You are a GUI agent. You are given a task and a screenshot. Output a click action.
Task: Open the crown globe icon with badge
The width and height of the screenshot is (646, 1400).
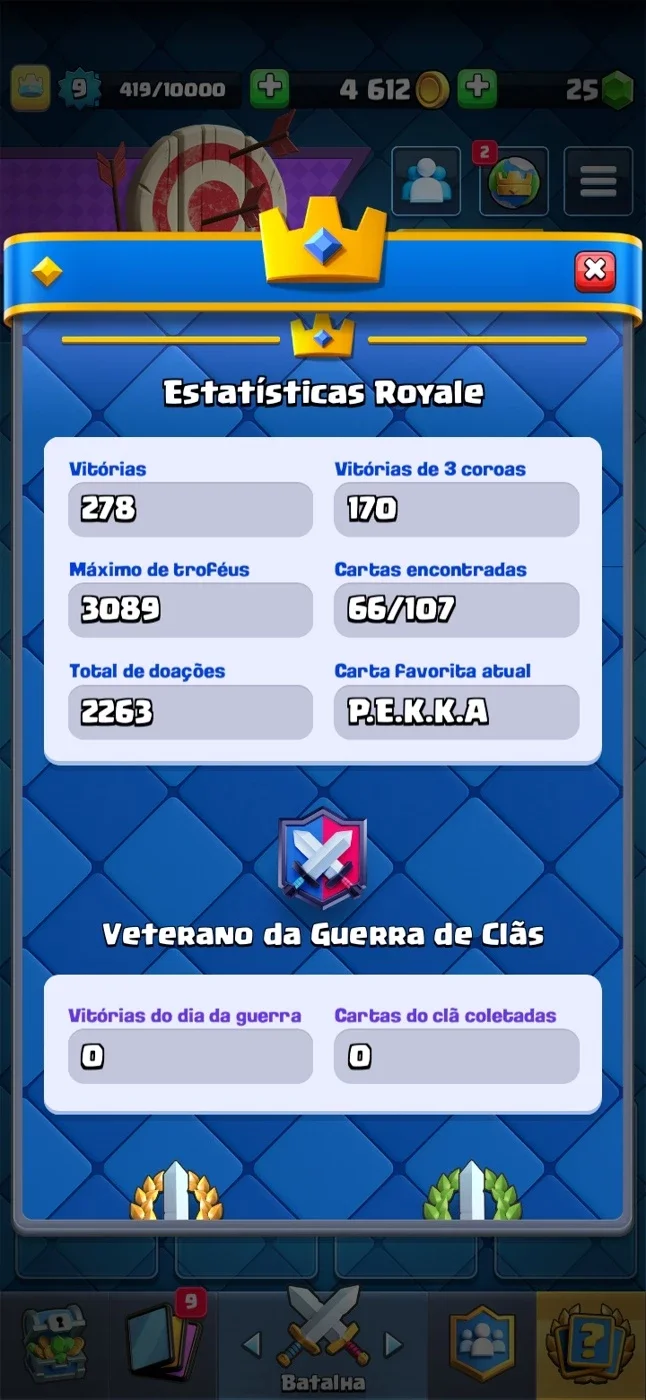(512, 181)
